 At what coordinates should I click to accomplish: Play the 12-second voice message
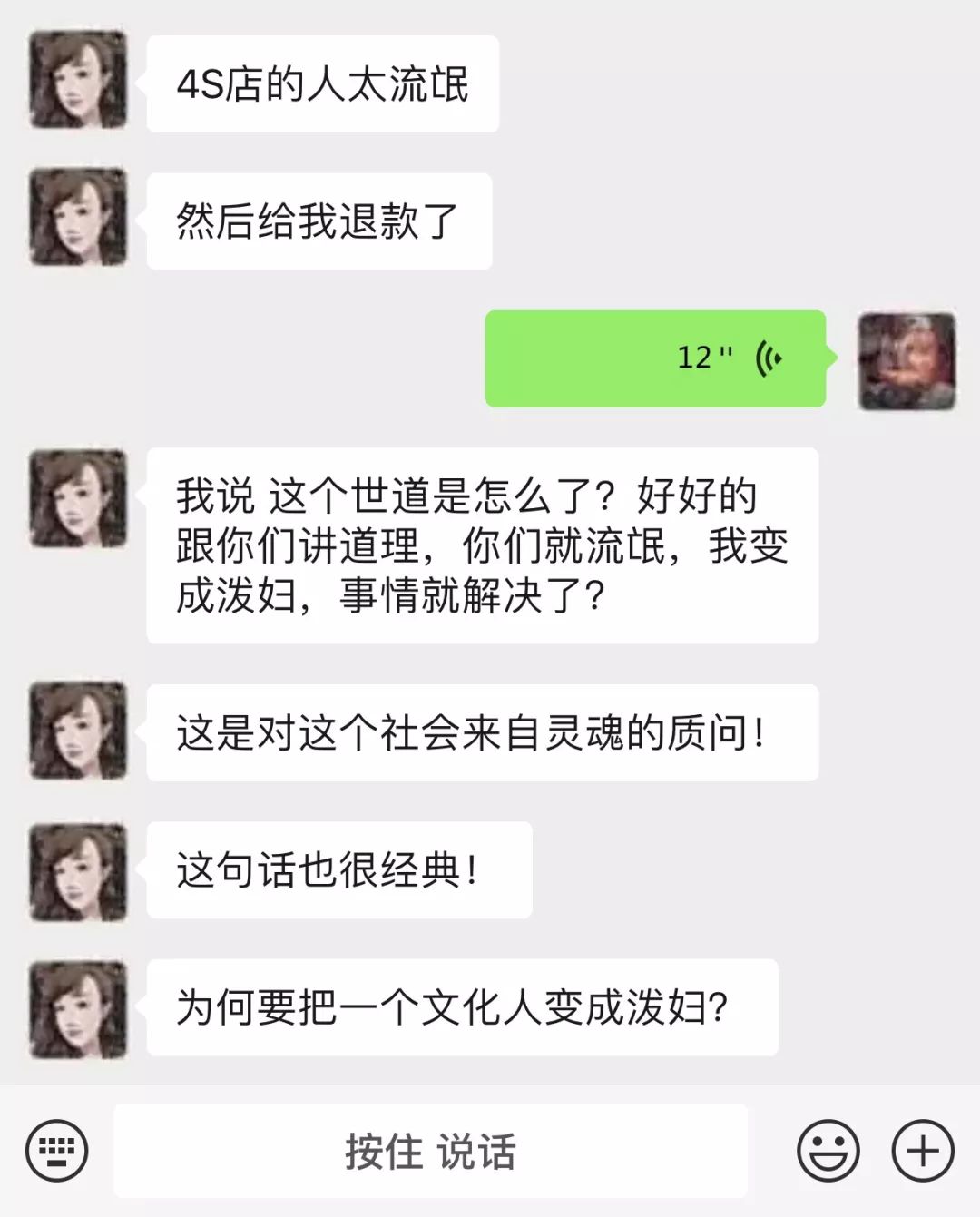pos(655,358)
